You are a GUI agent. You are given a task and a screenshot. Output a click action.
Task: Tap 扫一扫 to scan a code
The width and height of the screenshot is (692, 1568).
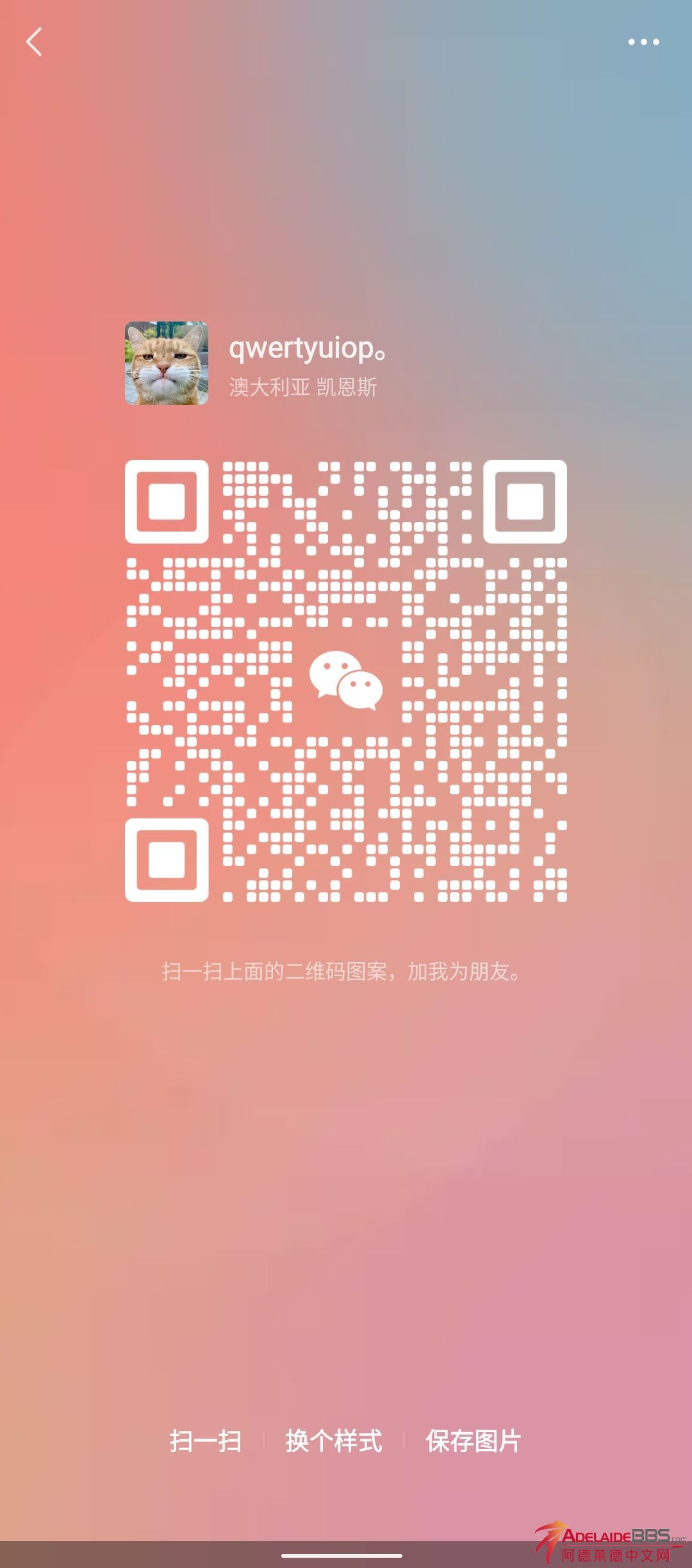tap(206, 1441)
